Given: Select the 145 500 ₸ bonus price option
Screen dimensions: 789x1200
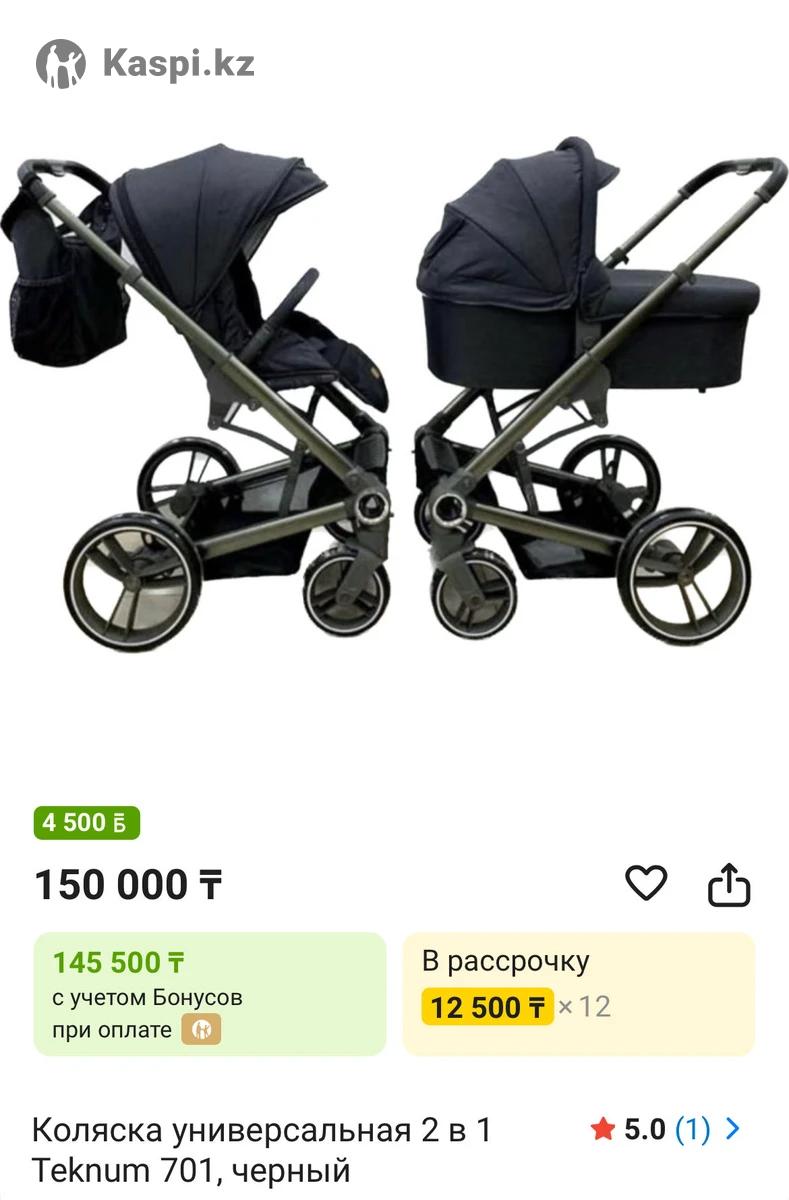Looking at the screenshot, I should 210,993.
